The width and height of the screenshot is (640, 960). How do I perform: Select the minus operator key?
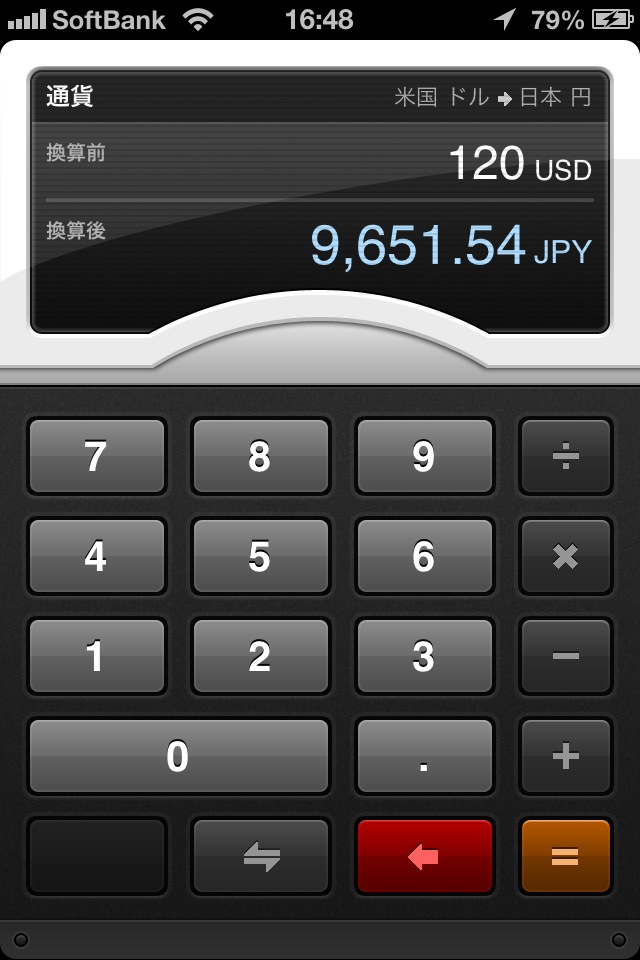pyautogui.click(x=565, y=656)
